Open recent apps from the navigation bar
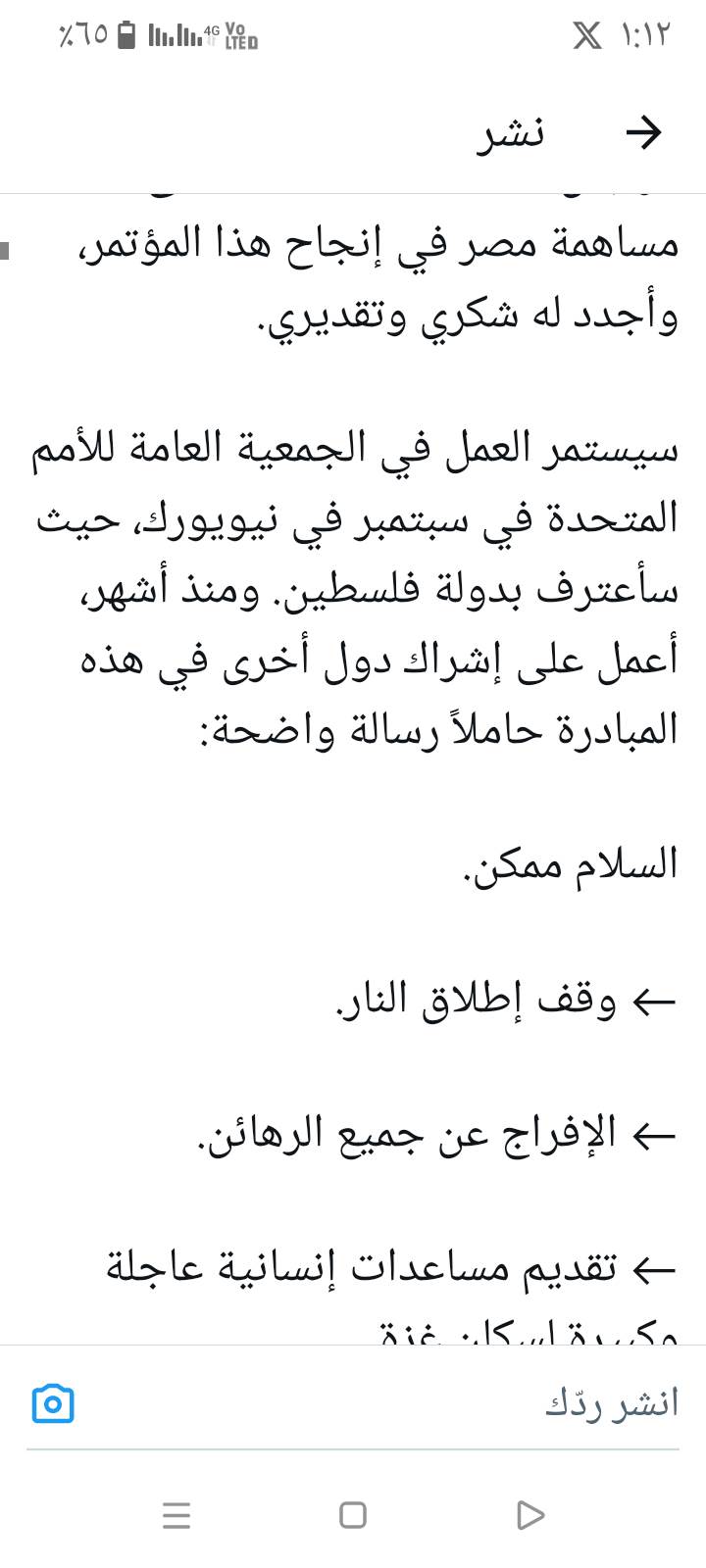The width and height of the screenshot is (706, 1568). [176, 1515]
